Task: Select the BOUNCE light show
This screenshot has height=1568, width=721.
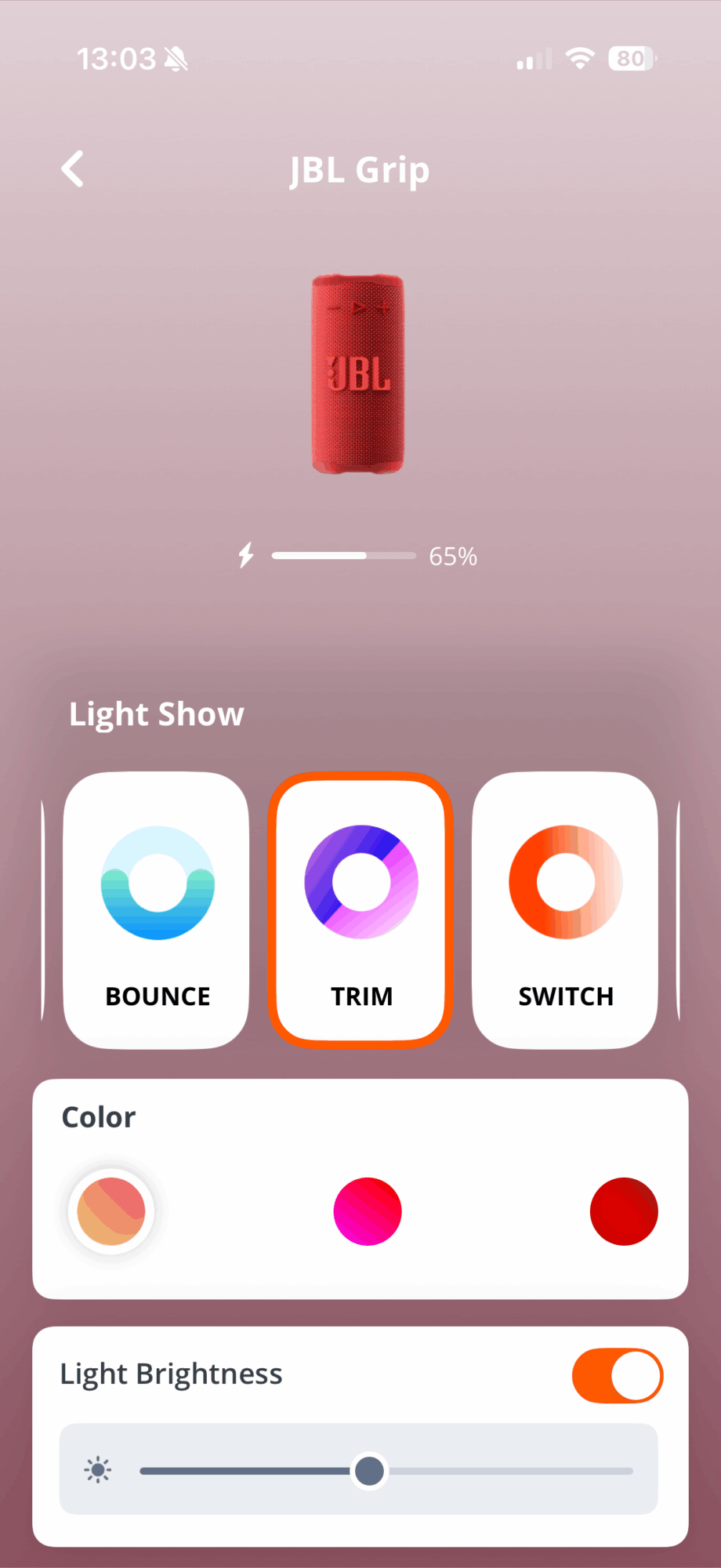Action: (x=157, y=909)
